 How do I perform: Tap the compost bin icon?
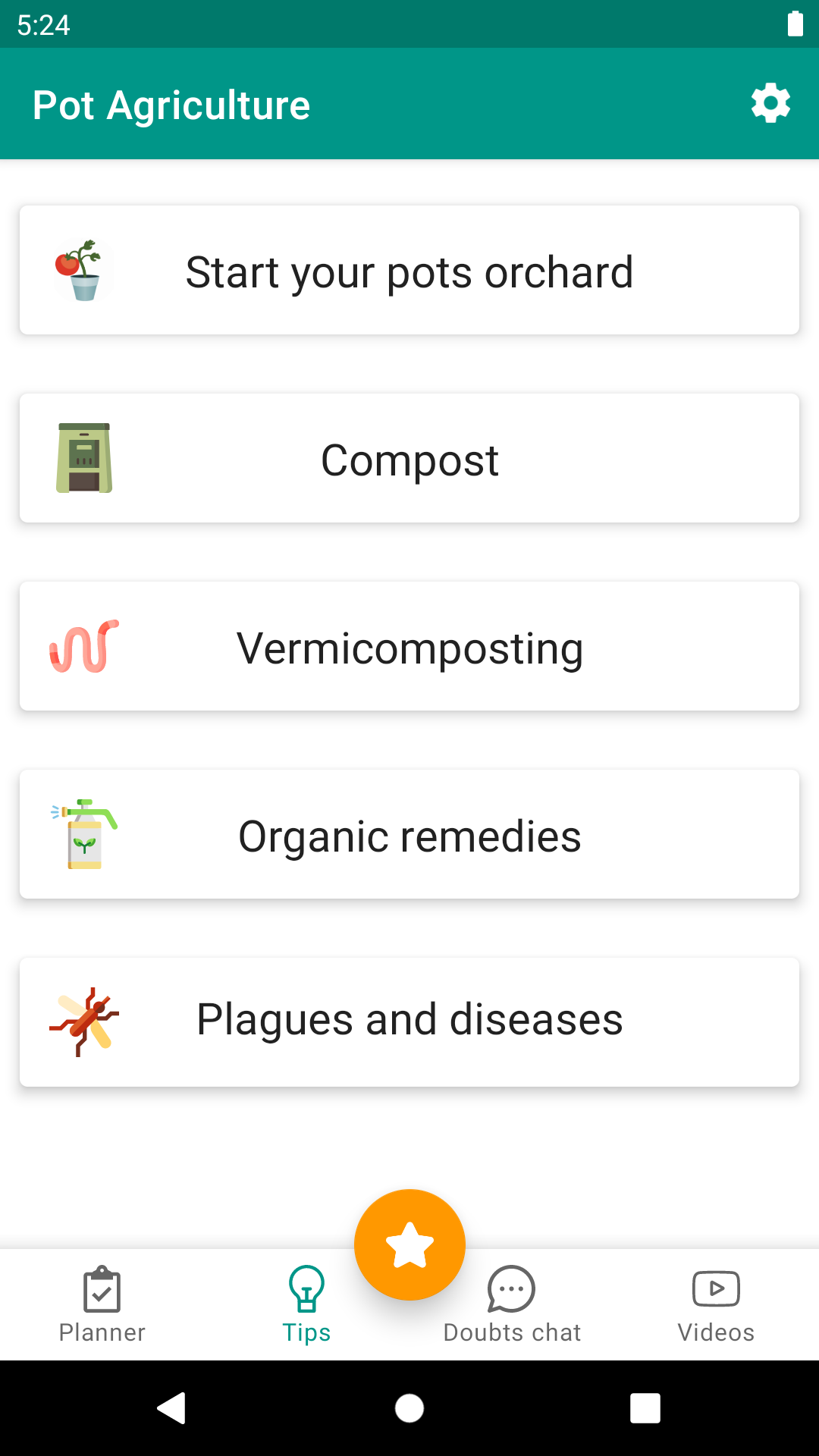[83, 458]
